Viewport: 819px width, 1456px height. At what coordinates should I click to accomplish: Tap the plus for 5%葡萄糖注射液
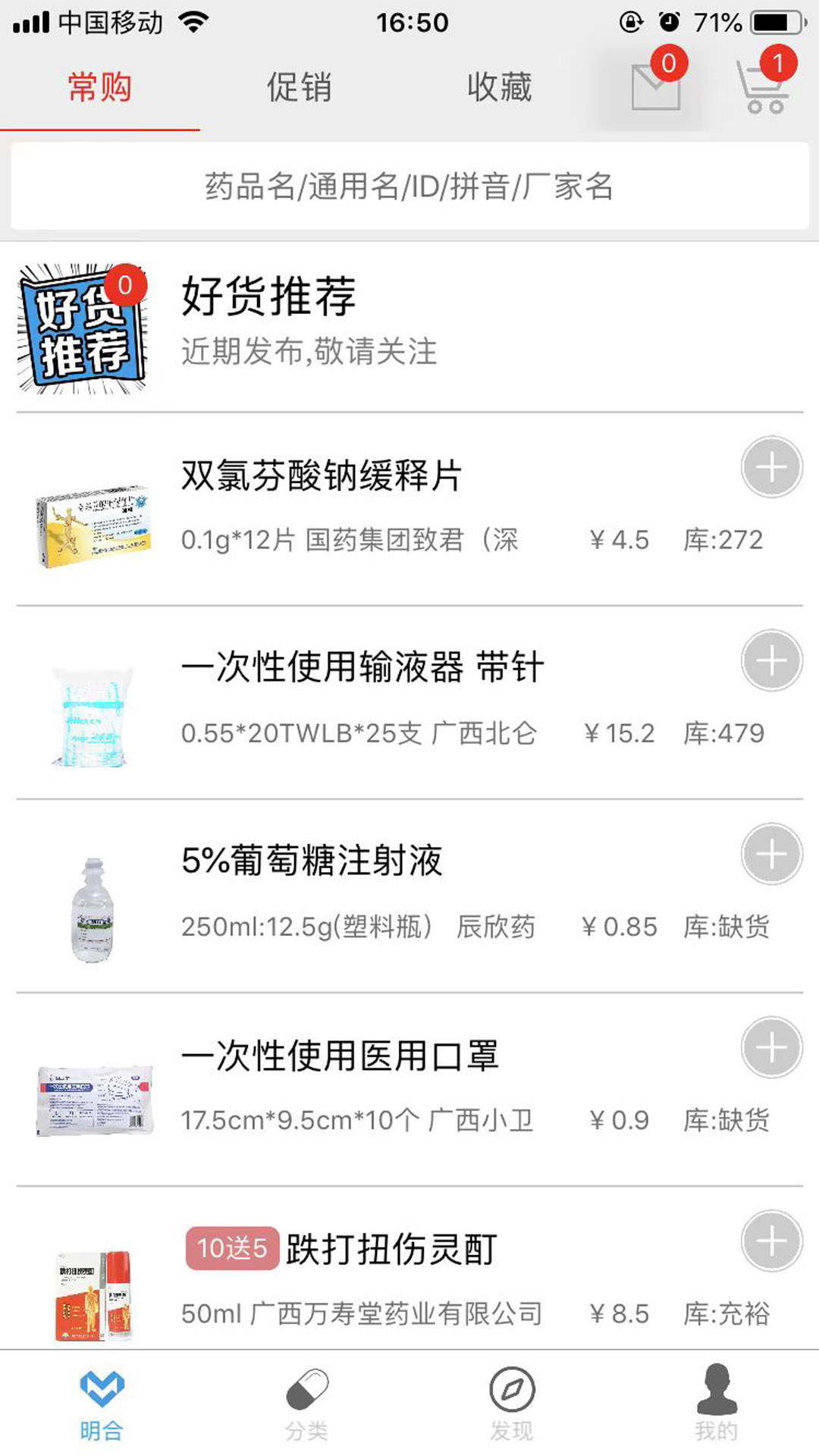[x=771, y=855]
